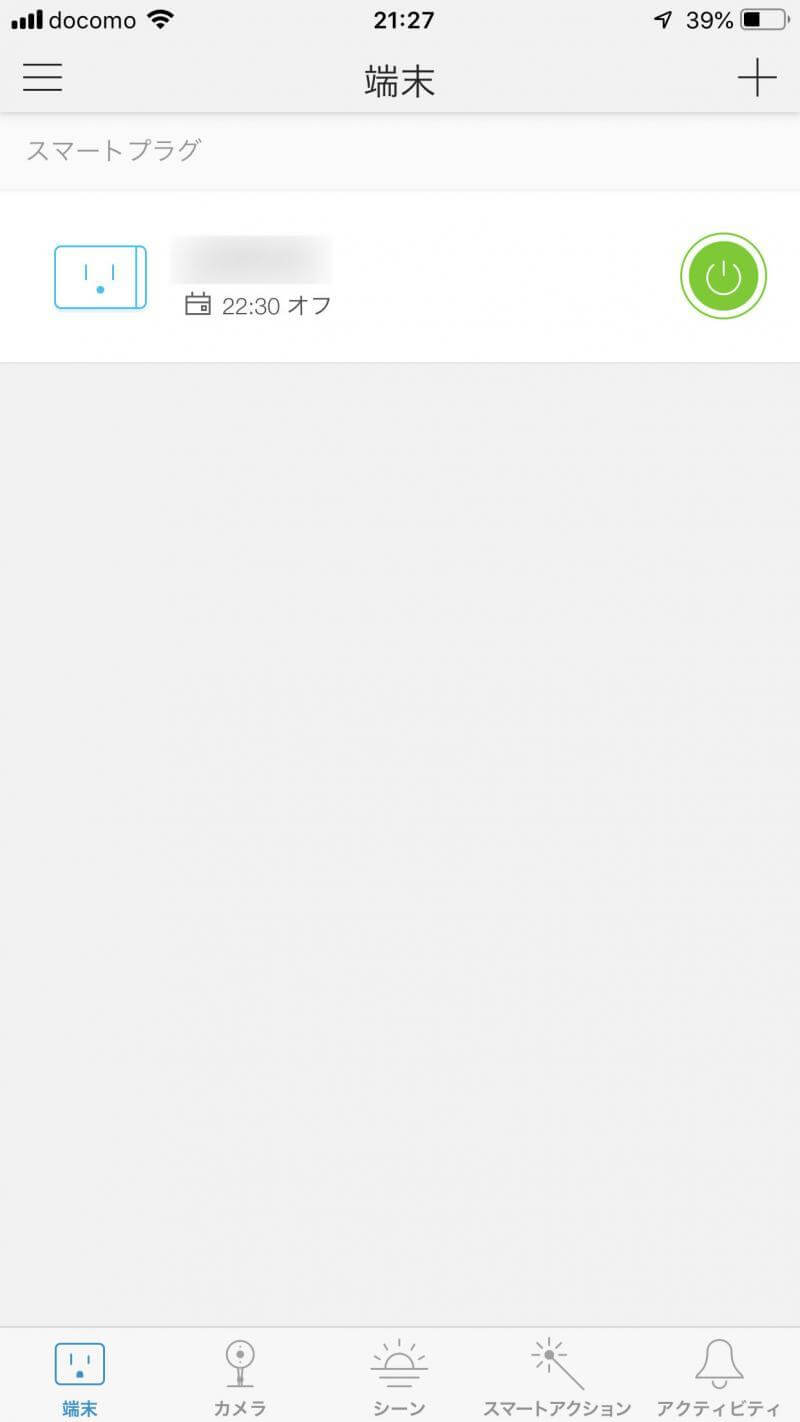
Task: Add a new device with plus icon
Action: 757,78
